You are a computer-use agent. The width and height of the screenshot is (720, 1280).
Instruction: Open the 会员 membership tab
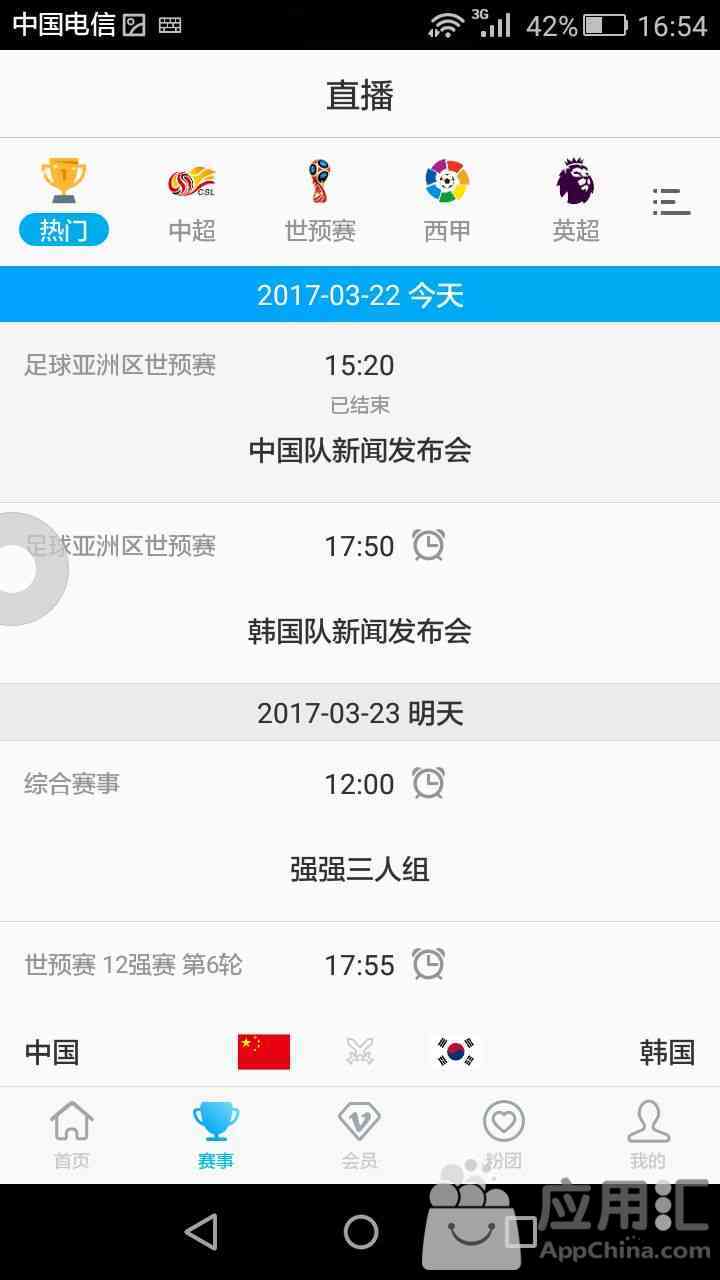tap(359, 1136)
